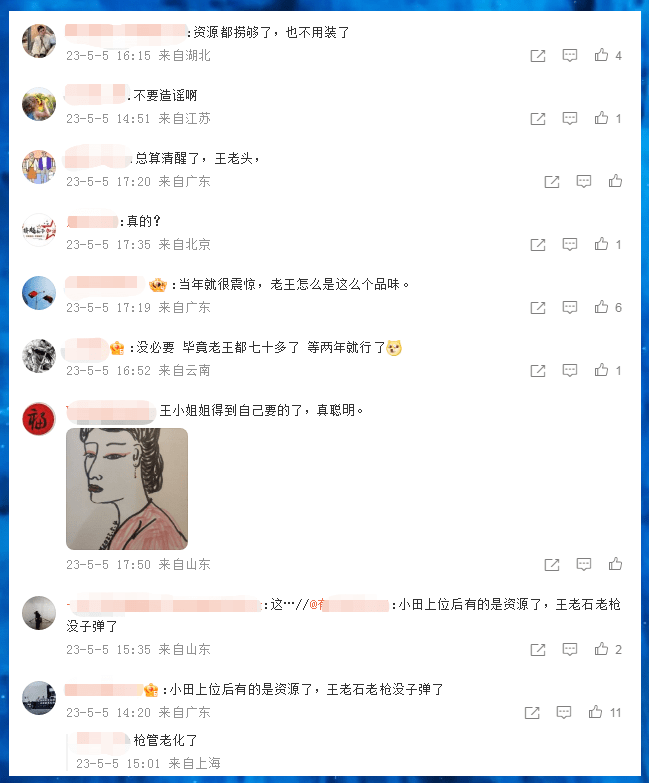Like the comment 真的？
Screen dimensions: 649x783
pos(601,245)
